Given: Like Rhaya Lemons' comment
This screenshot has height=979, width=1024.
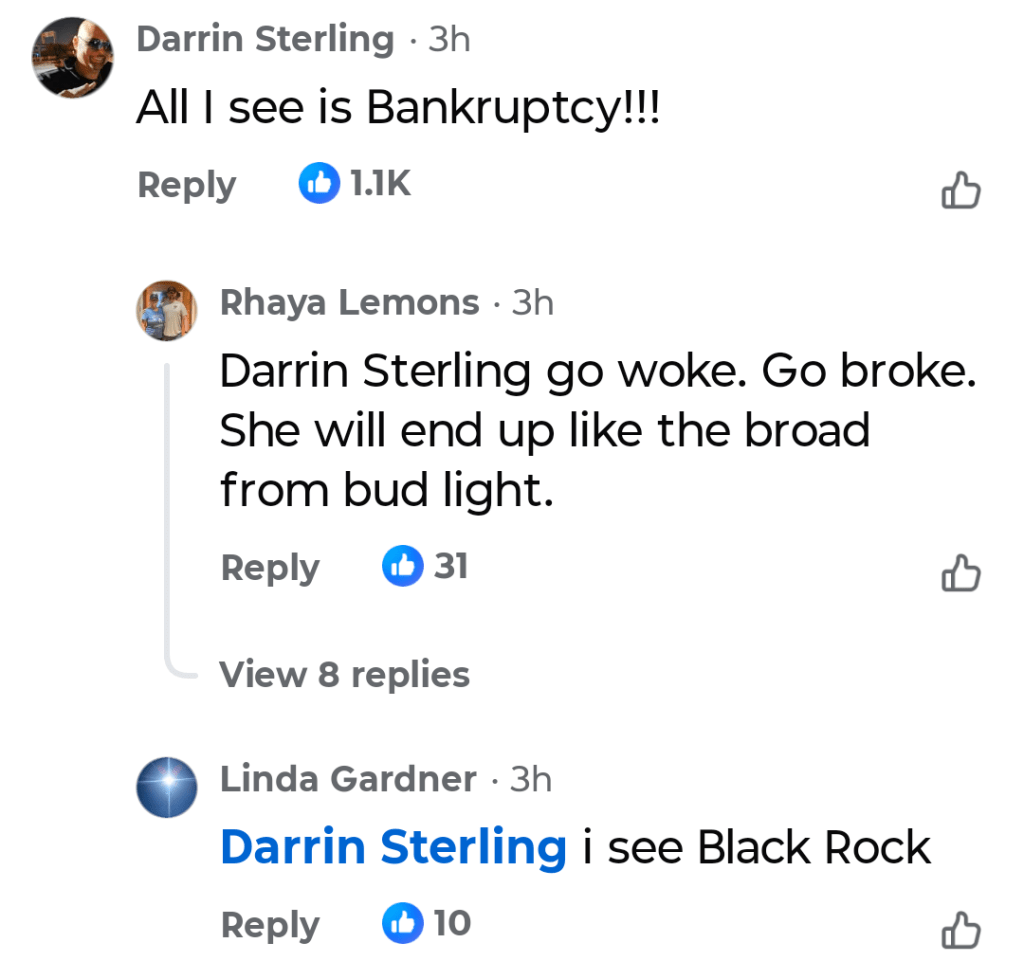Looking at the screenshot, I should point(961,573).
